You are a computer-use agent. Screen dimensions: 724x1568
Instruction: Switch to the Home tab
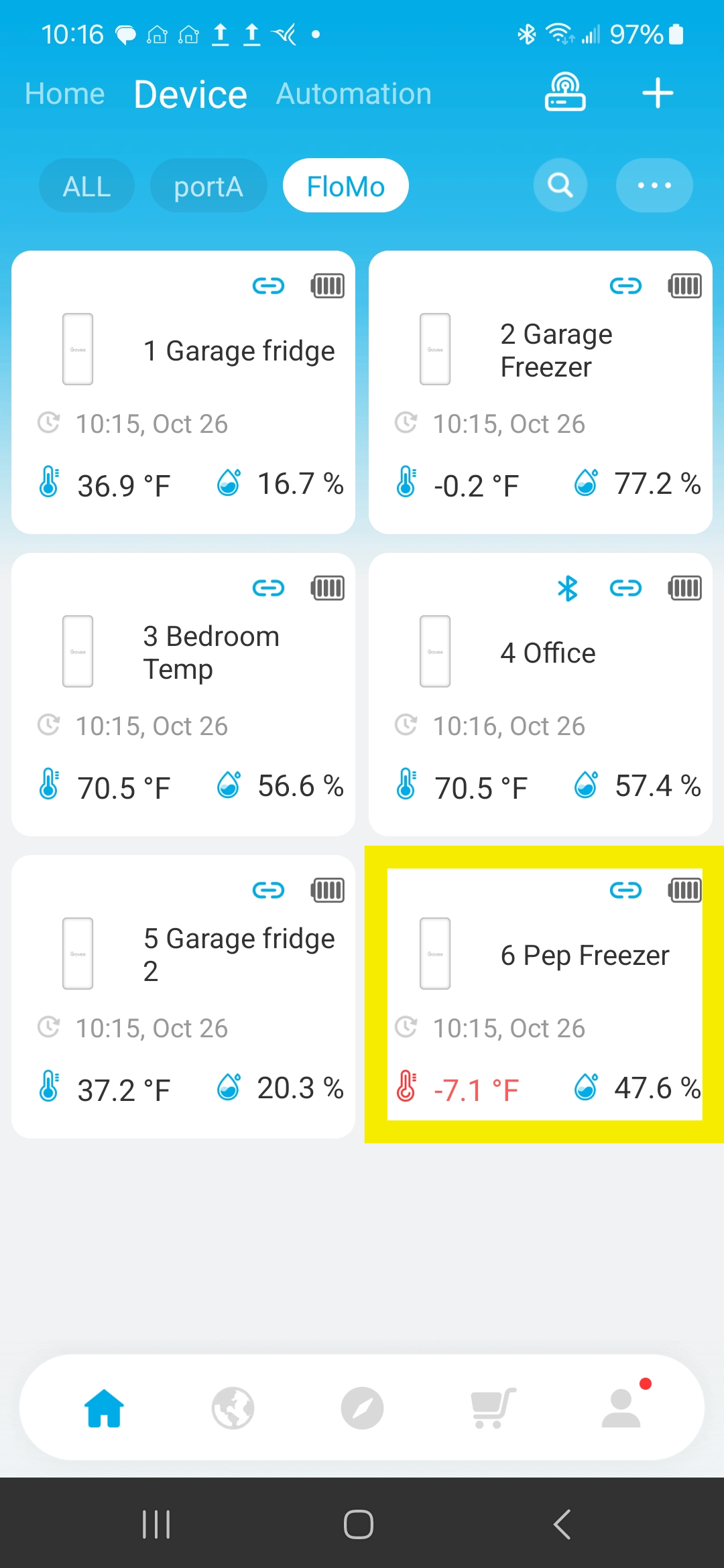(x=65, y=94)
